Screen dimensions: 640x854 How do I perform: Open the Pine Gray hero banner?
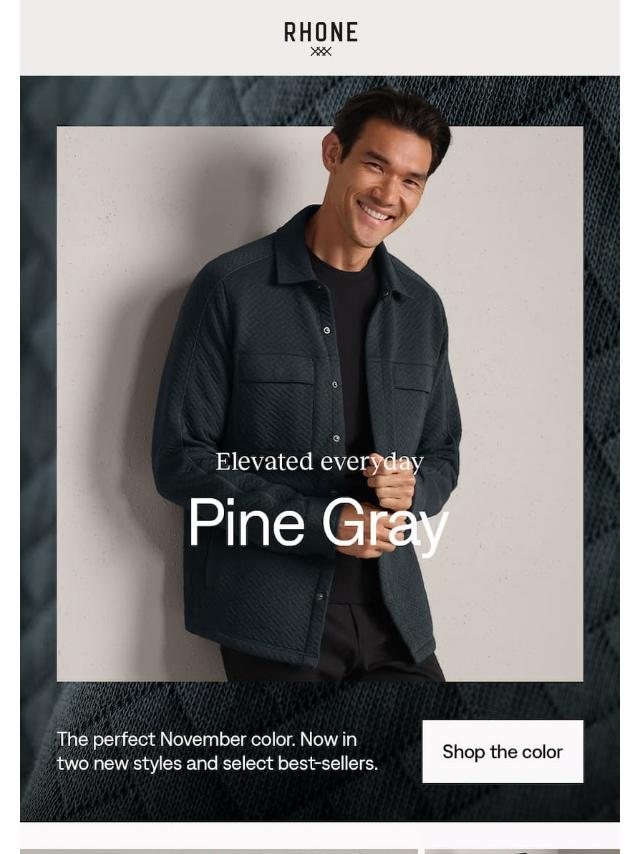click(319, 400)
